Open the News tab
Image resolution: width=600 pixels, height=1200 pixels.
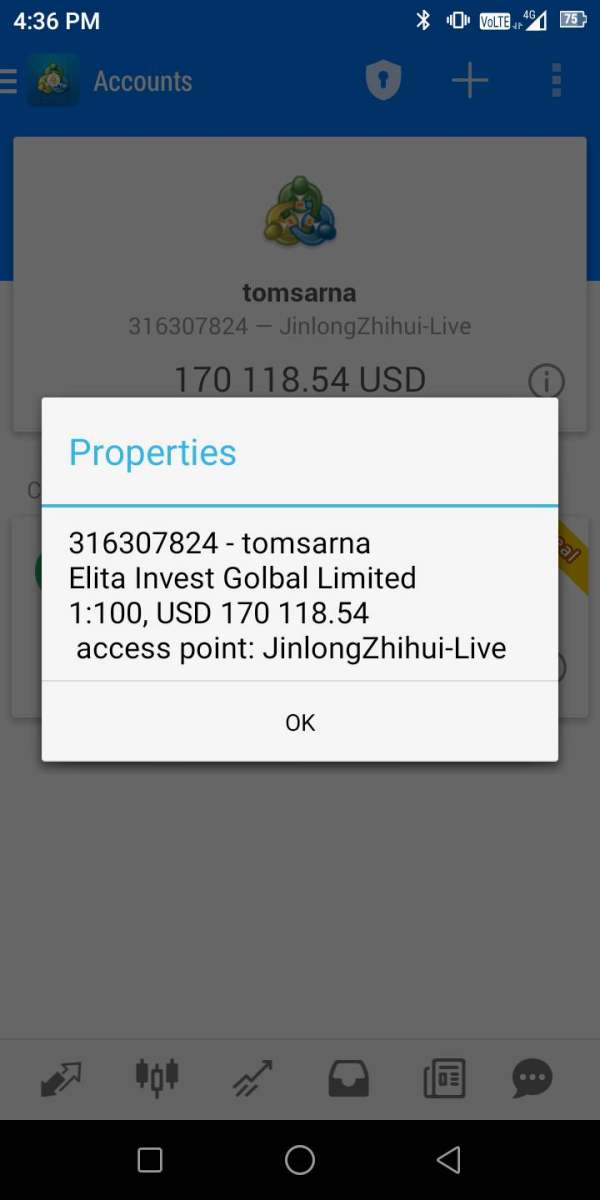(x=444, y=1078)
